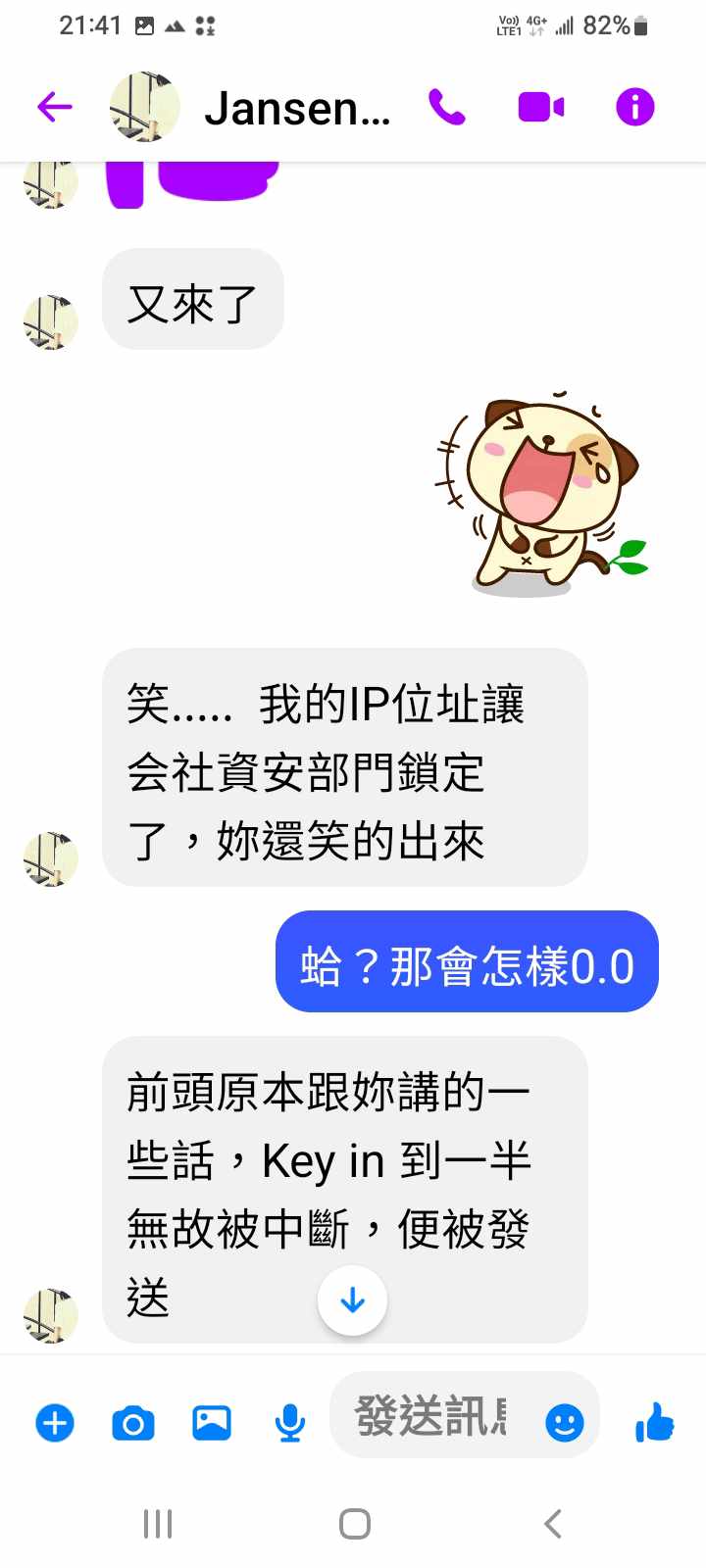Open the emoji picker in message box
Viewport: 706px width, 1568px height.
564,1422
